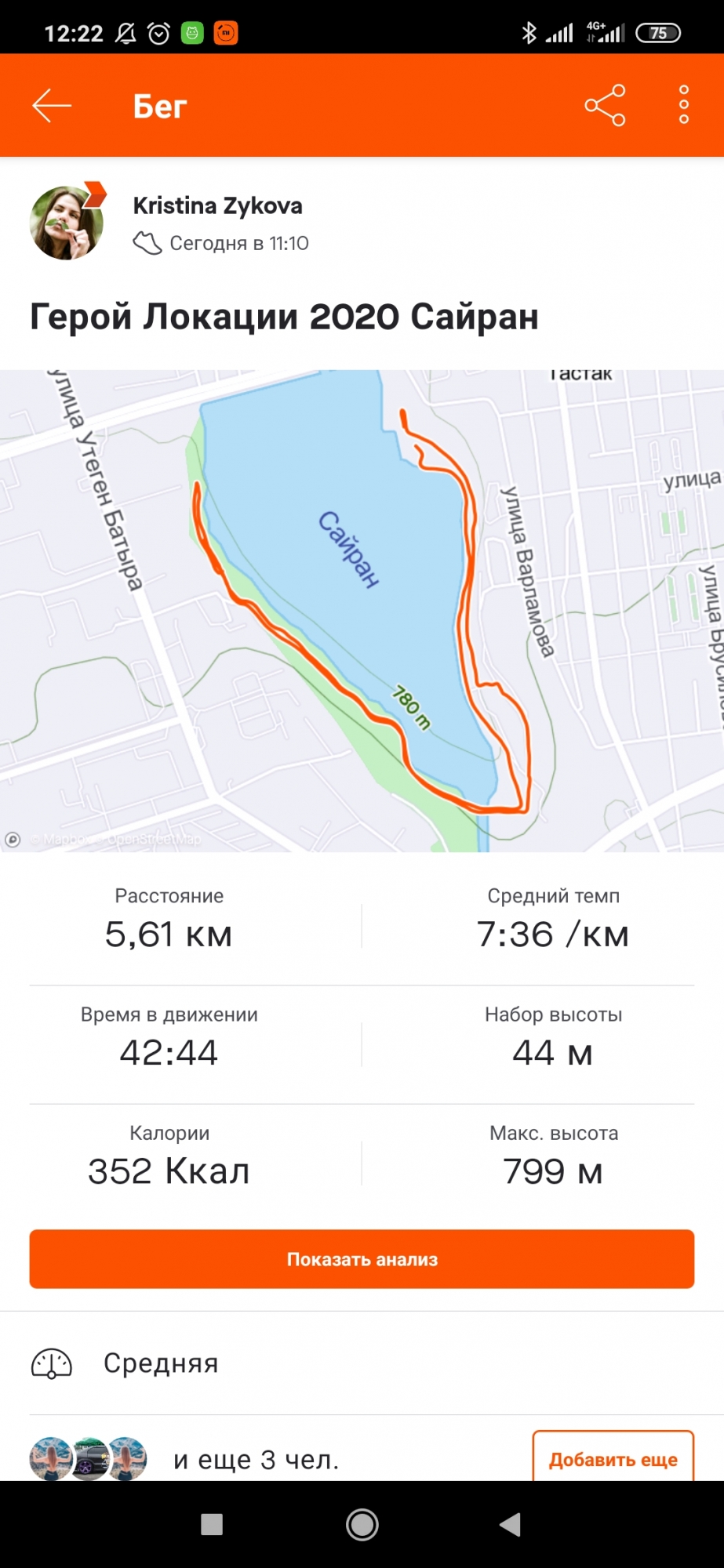View the tagged athletes avatars
The image size is (724, 1568).
pos(88,1458)
